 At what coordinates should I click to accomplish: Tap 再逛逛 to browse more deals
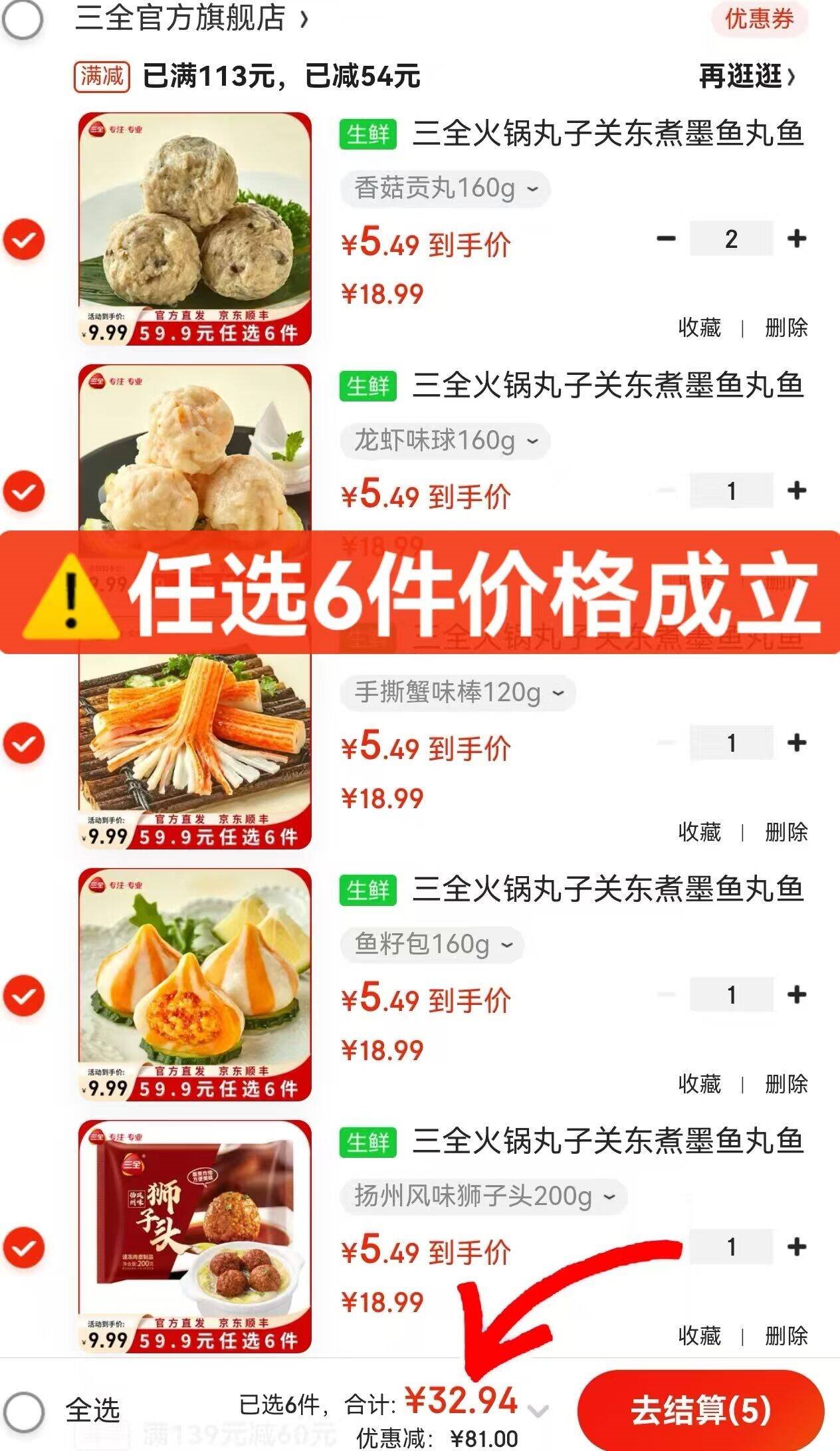(x=746, y=76)
